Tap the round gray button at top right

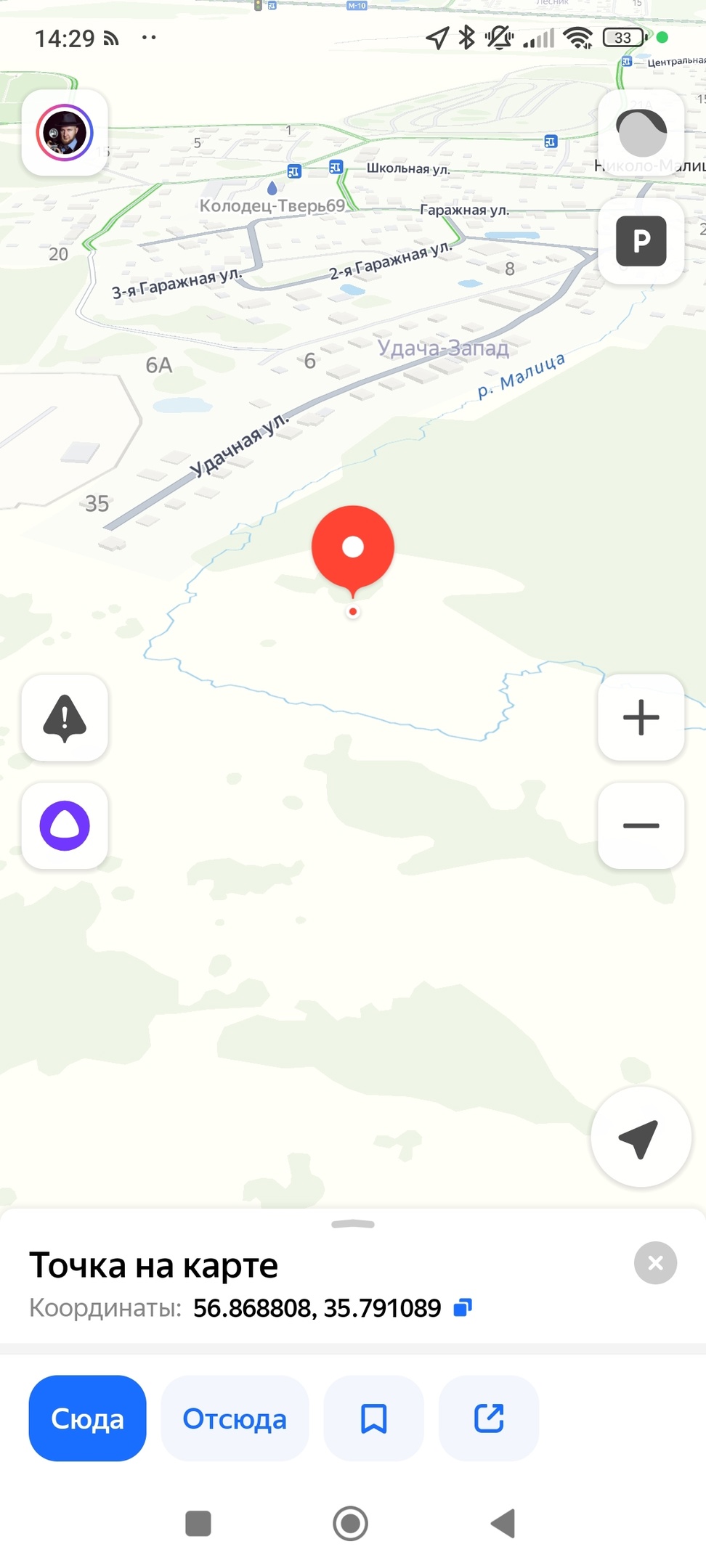(x=641, y=133)
